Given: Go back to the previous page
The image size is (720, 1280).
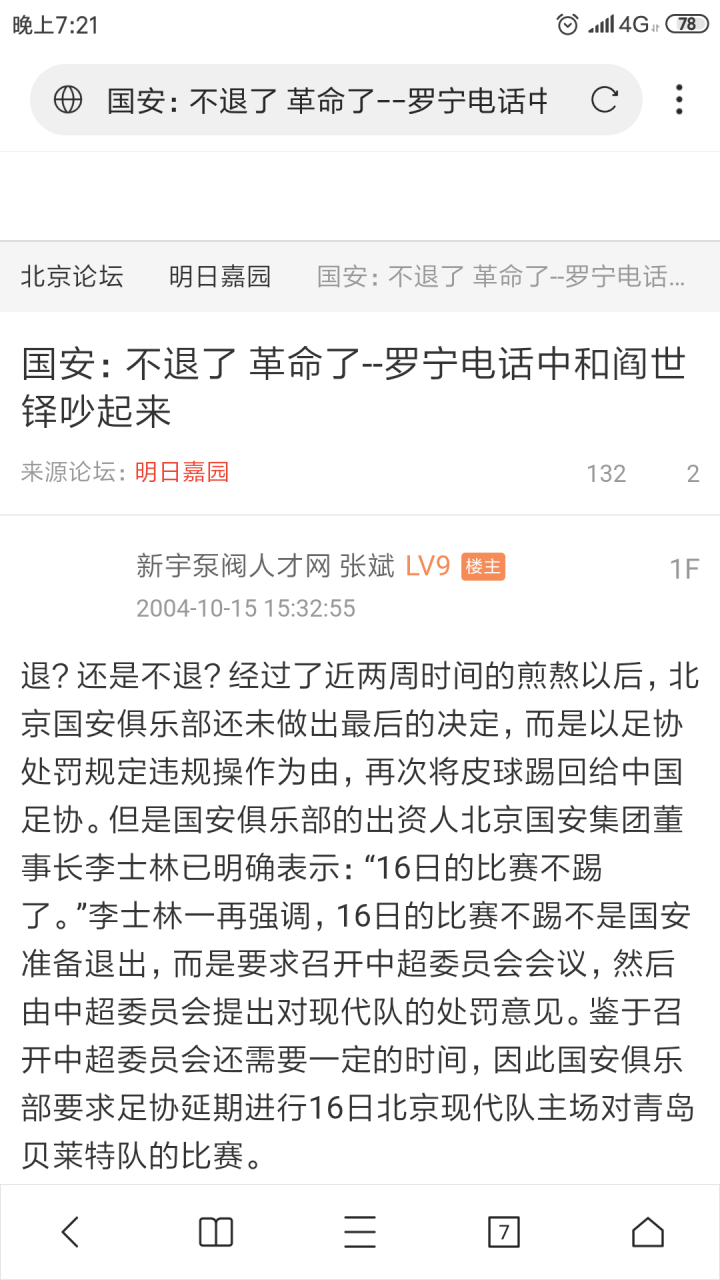Looking at the screenshot, I should (70, 1232).
